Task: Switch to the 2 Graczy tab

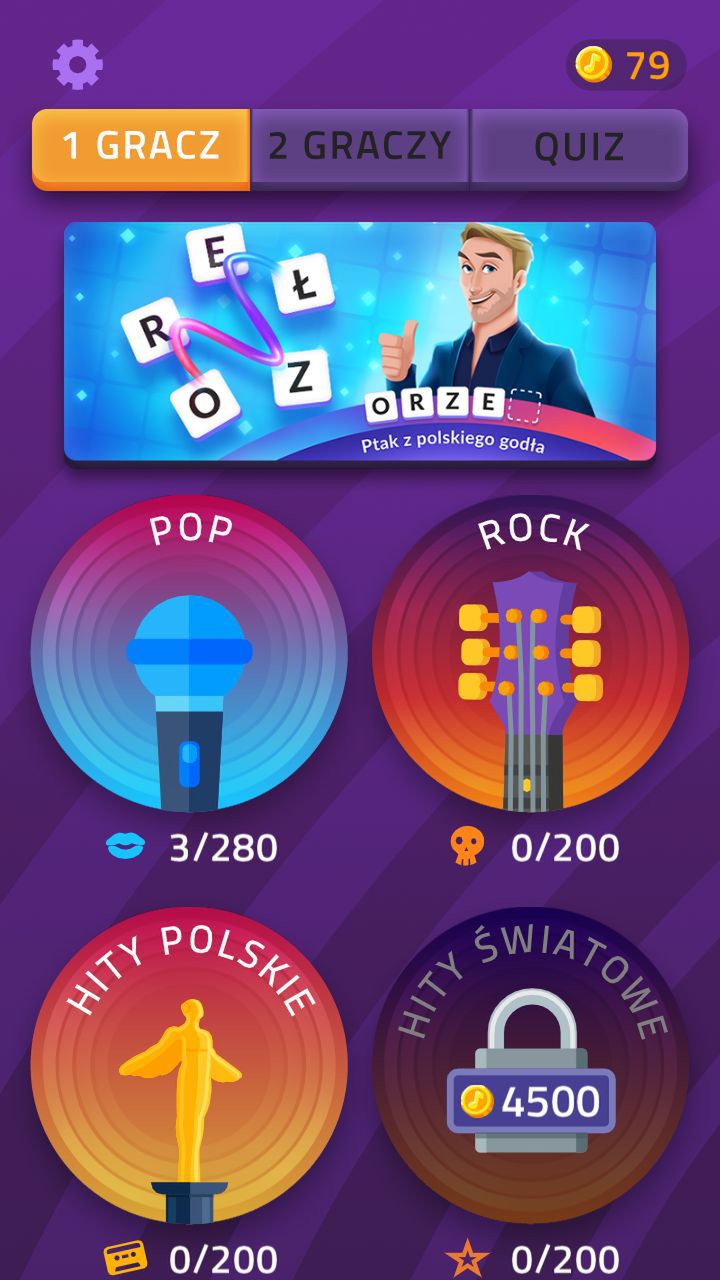Action: click(x=360, y=147)
